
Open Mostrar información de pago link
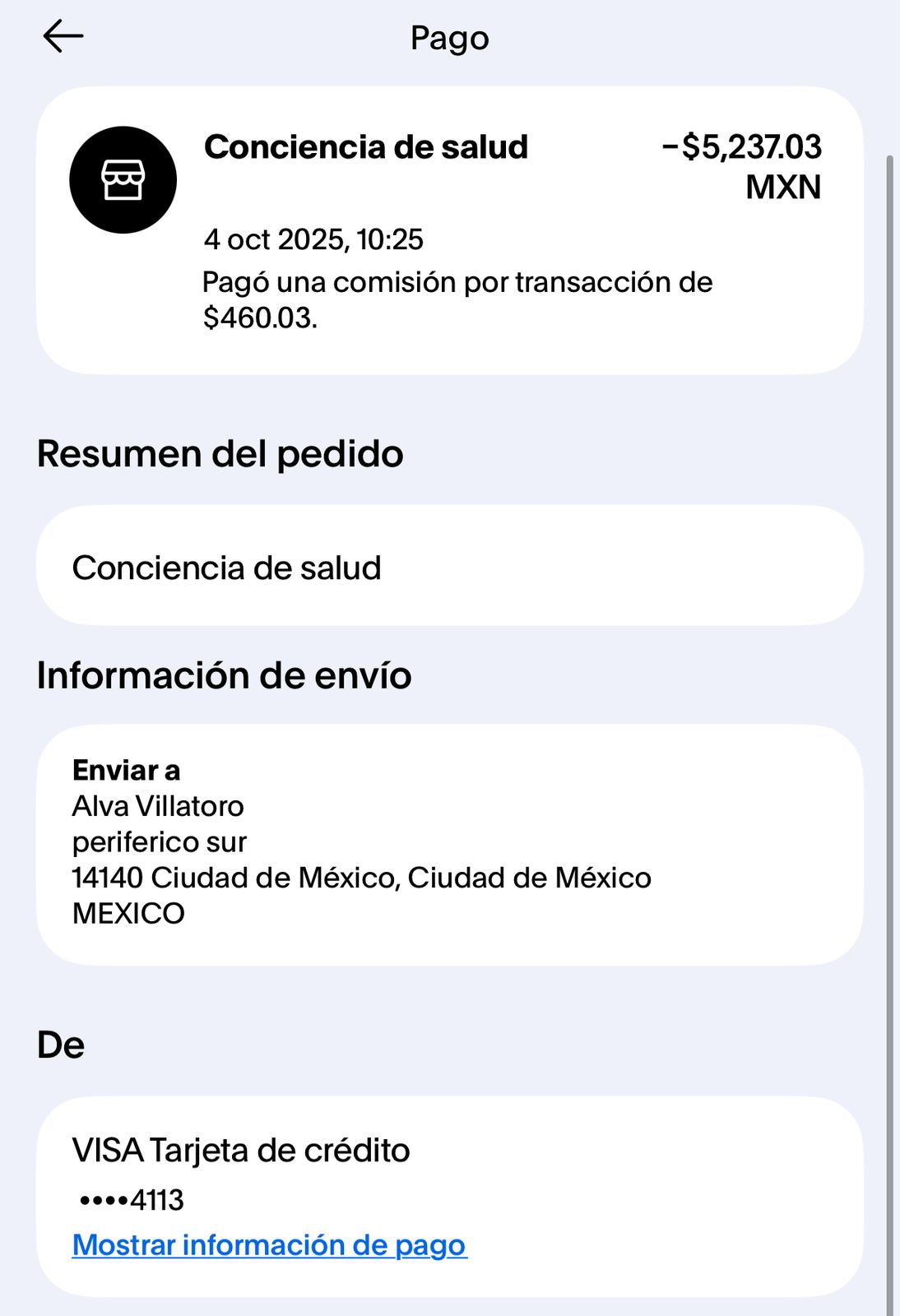269,1244
